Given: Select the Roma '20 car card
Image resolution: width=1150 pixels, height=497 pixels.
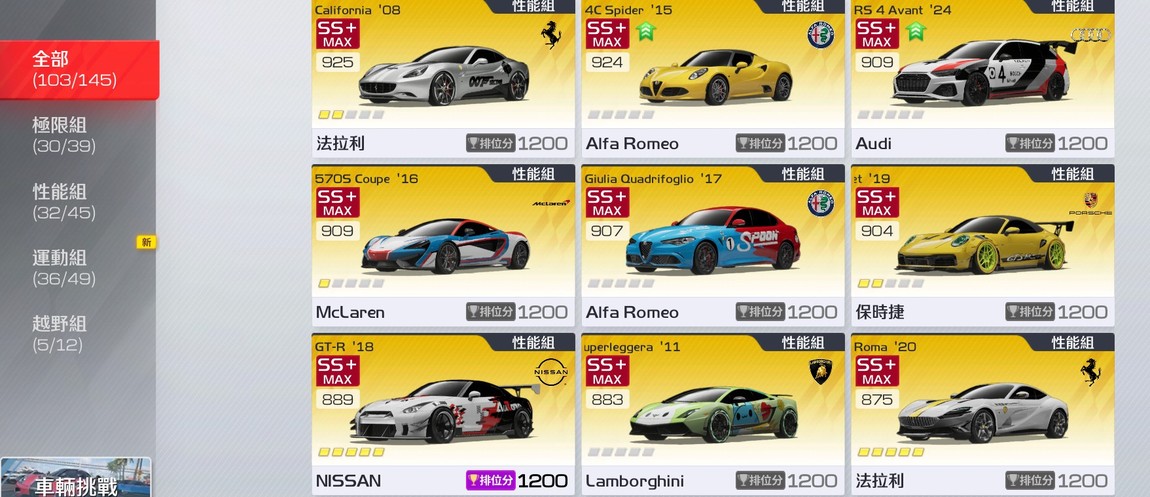Looking at the screenshot, I should pyautogui.click(x=982, y=412).
